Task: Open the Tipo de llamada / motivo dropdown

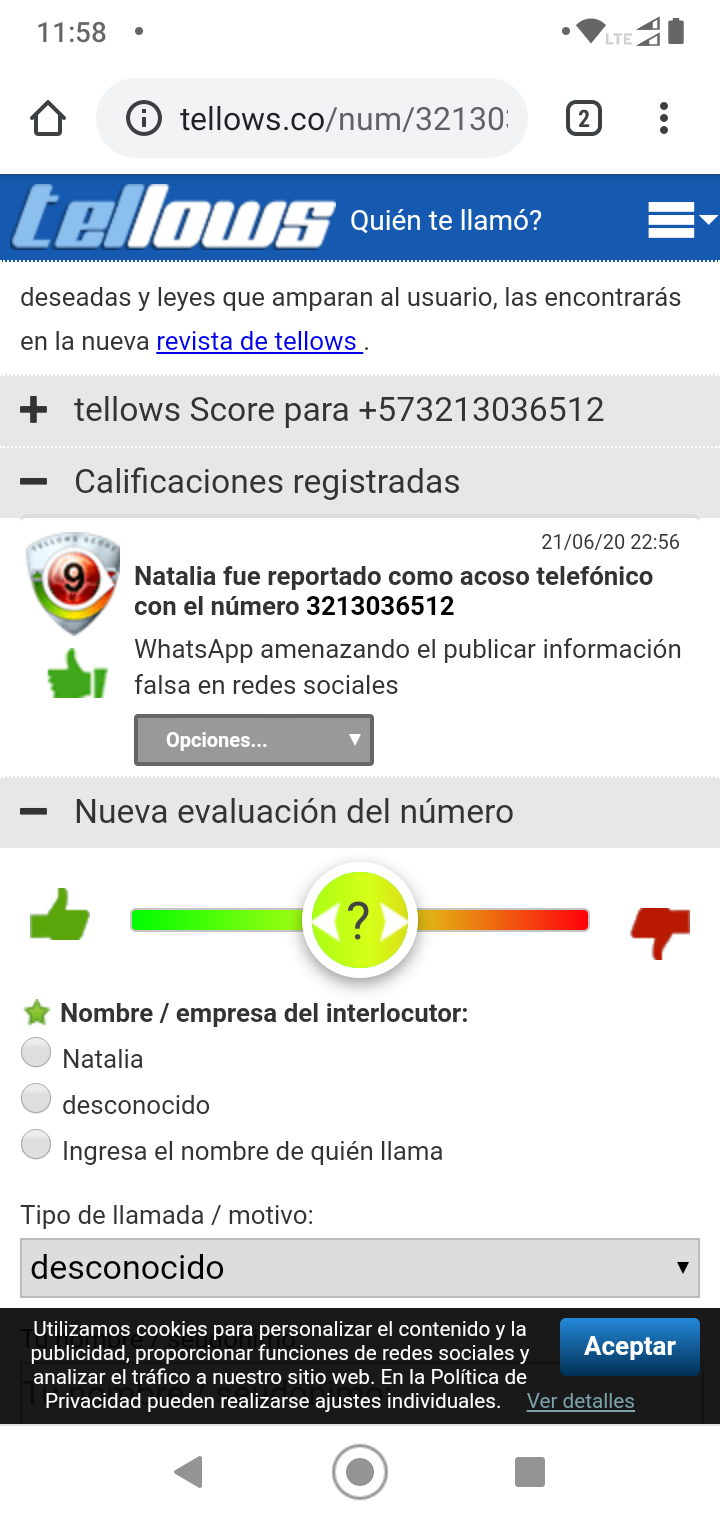Action: [x=360, y=1267]
